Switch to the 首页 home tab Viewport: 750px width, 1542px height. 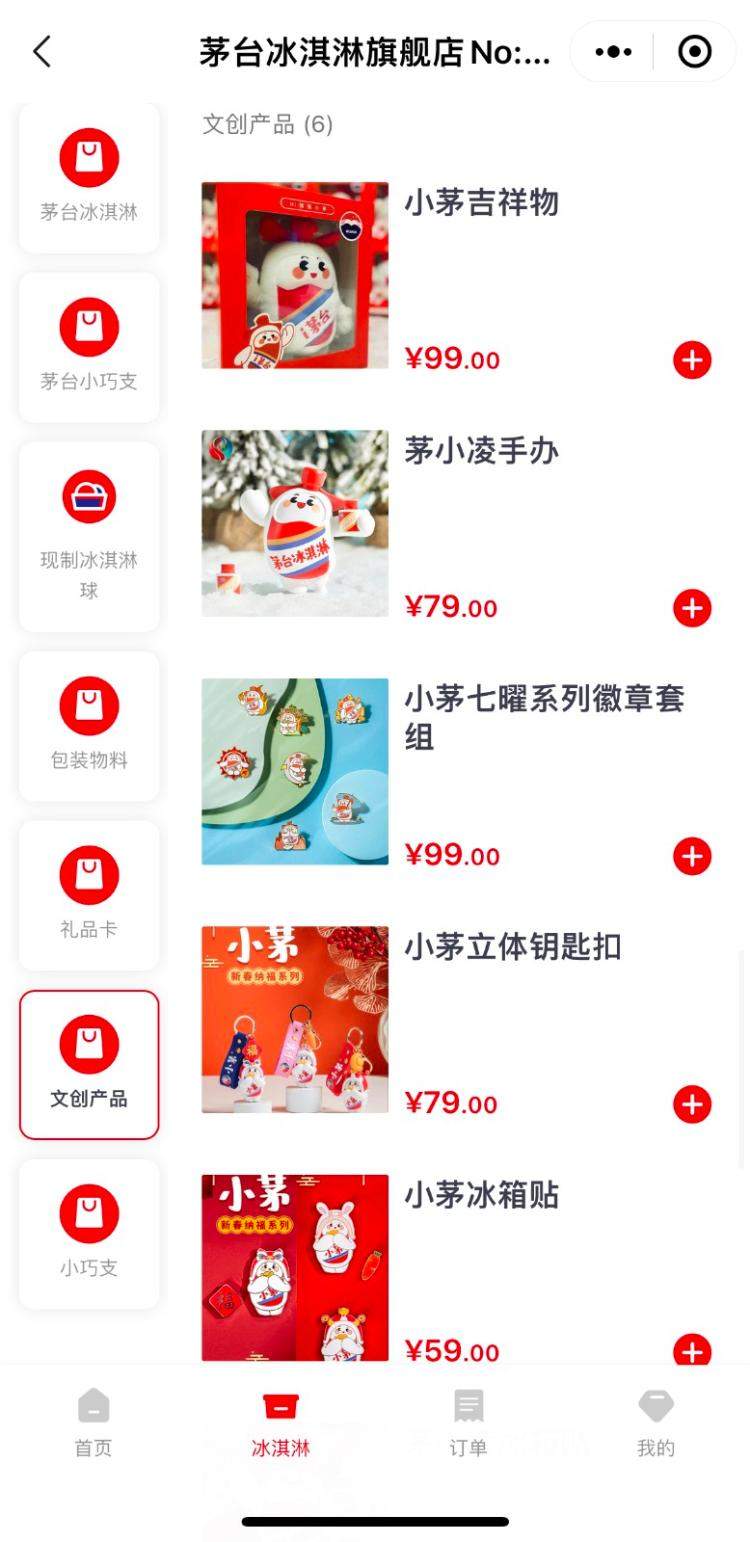[x=93, y=1420]
